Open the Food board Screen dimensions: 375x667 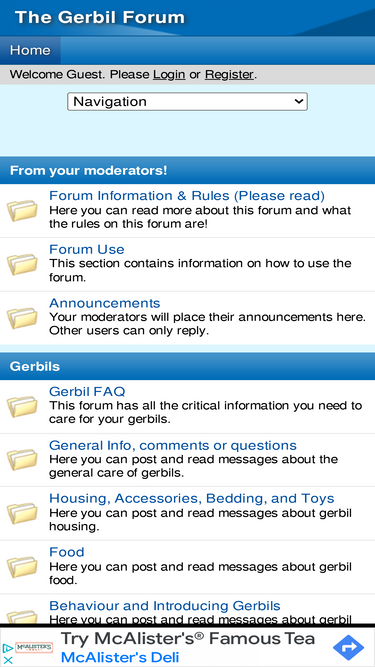(67, 552)
